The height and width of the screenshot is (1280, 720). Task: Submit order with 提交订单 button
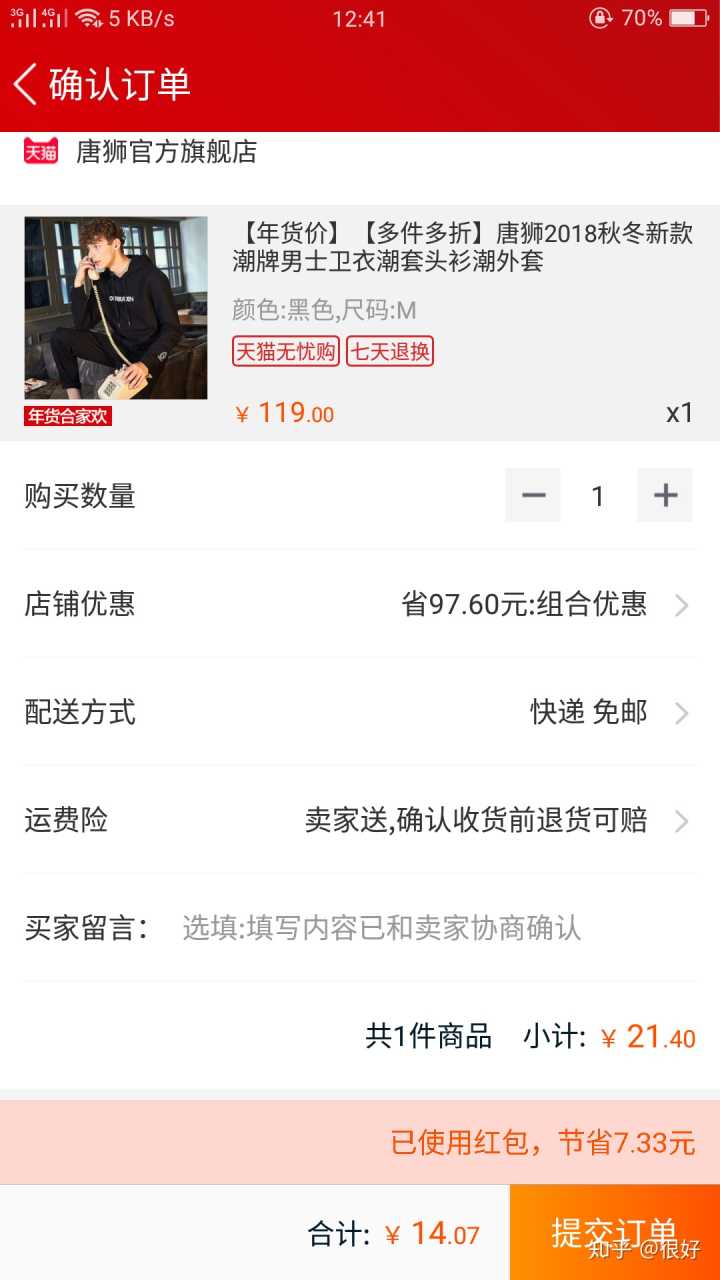click(614, 1232)
